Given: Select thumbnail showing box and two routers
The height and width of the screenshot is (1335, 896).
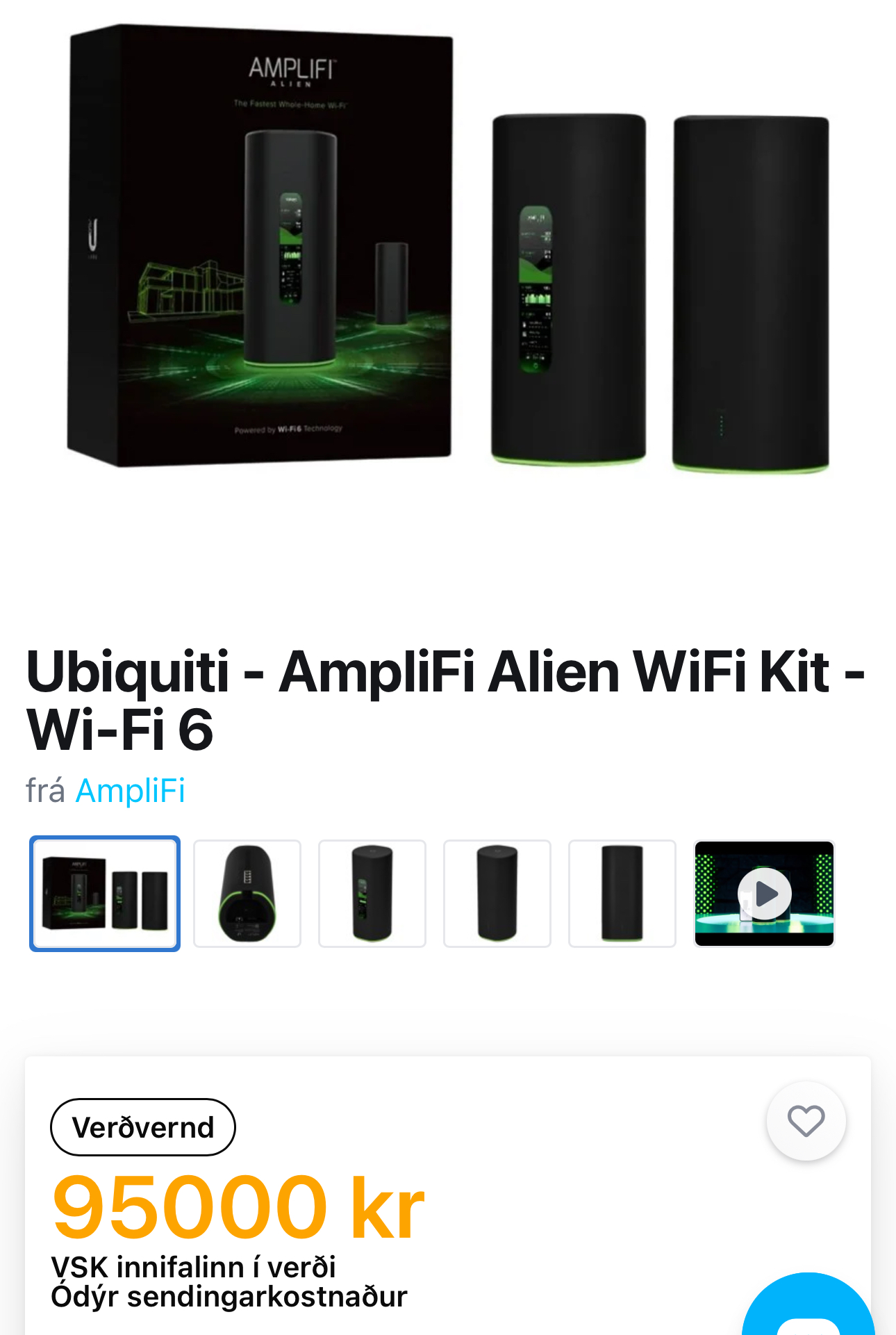Looking at the screenshot, I should pyautogui.click(x=105, y=893).
